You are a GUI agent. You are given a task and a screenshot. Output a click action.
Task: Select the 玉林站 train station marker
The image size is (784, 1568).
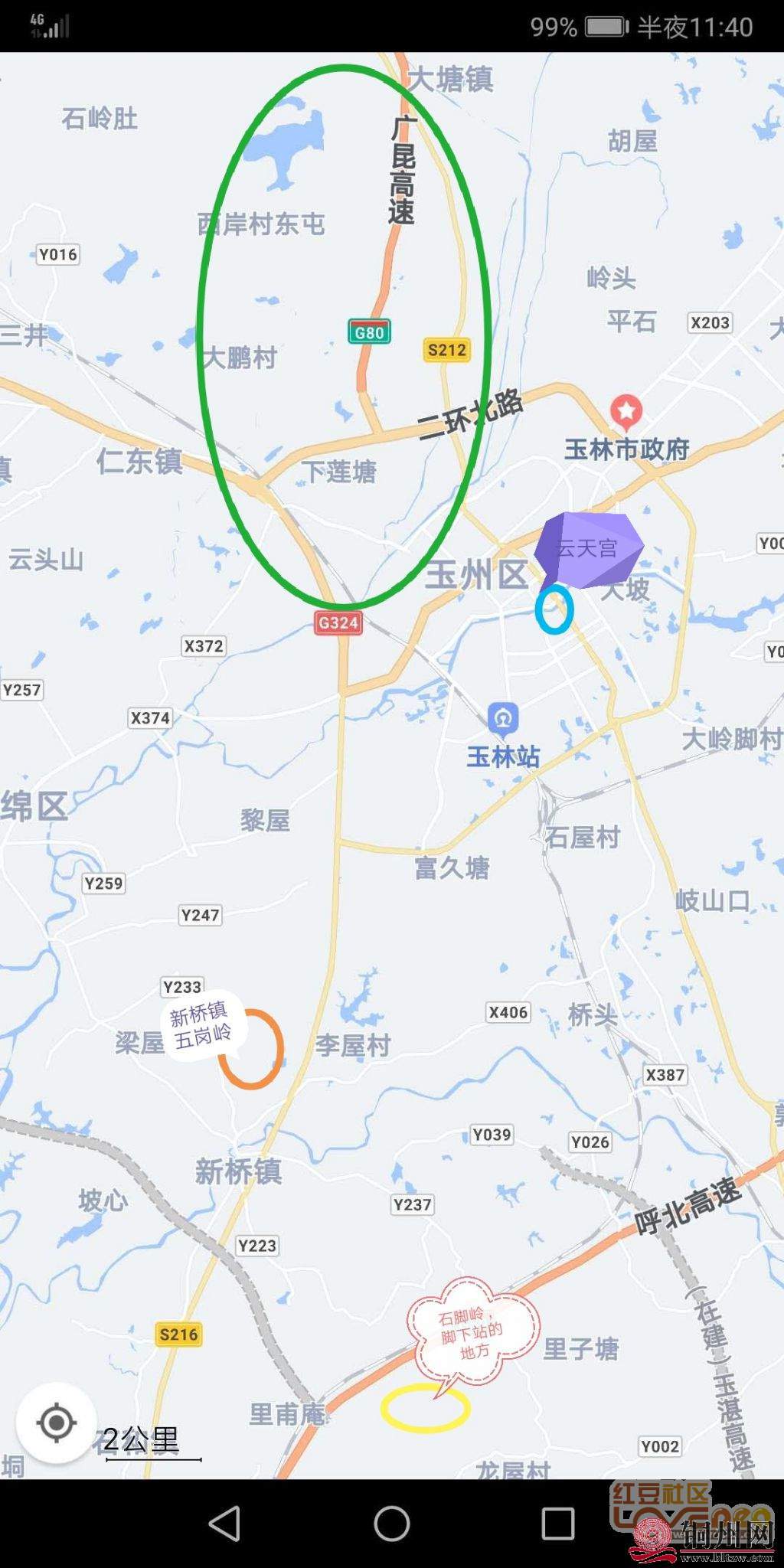[x=503, y=718]
